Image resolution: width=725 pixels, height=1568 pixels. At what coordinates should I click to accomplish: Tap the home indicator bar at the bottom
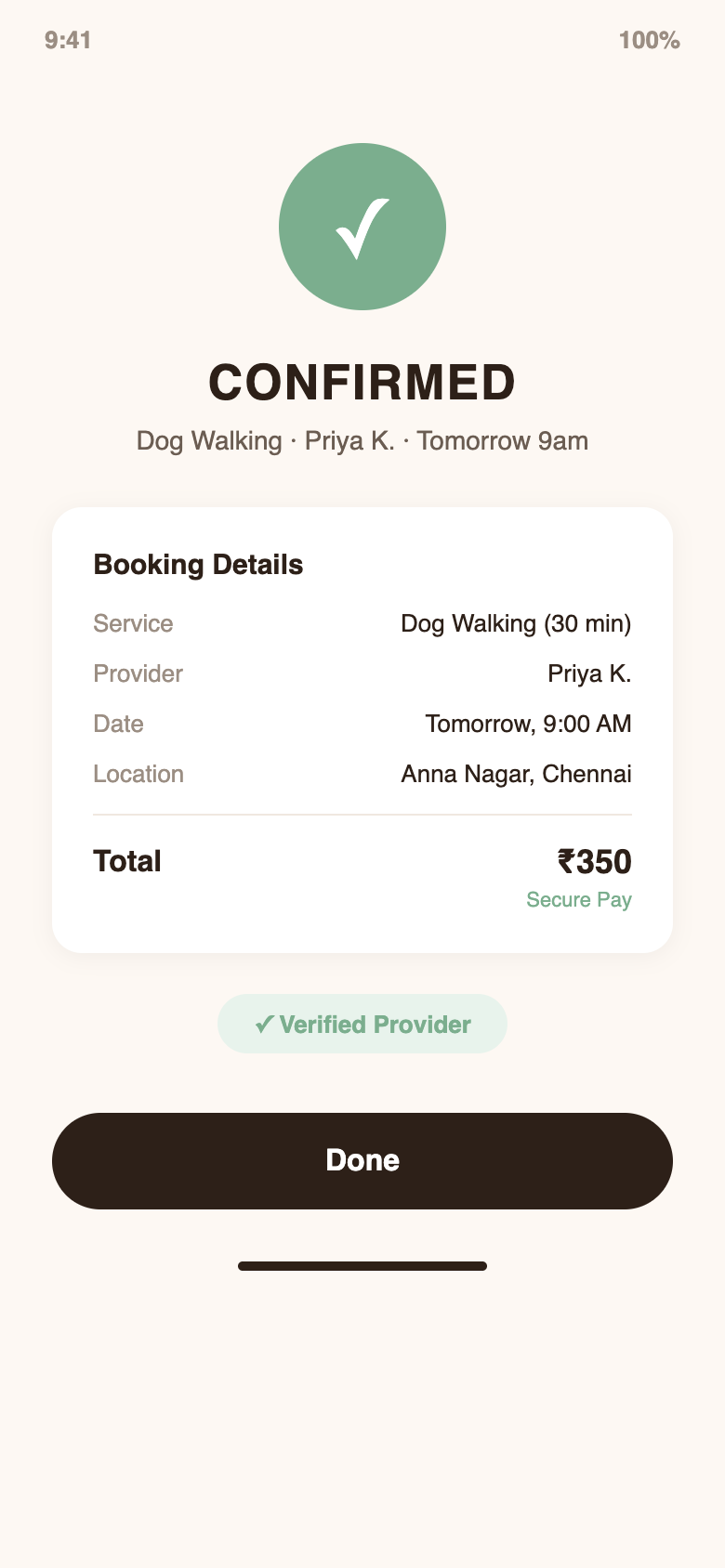362,1266
